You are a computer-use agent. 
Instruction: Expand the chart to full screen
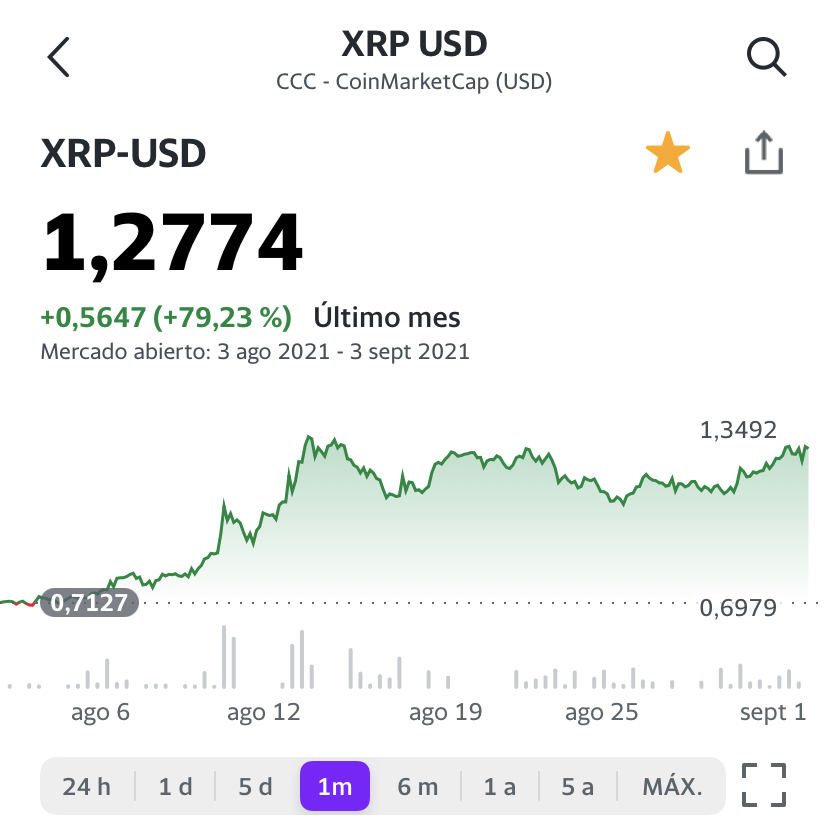pos(764,785)
